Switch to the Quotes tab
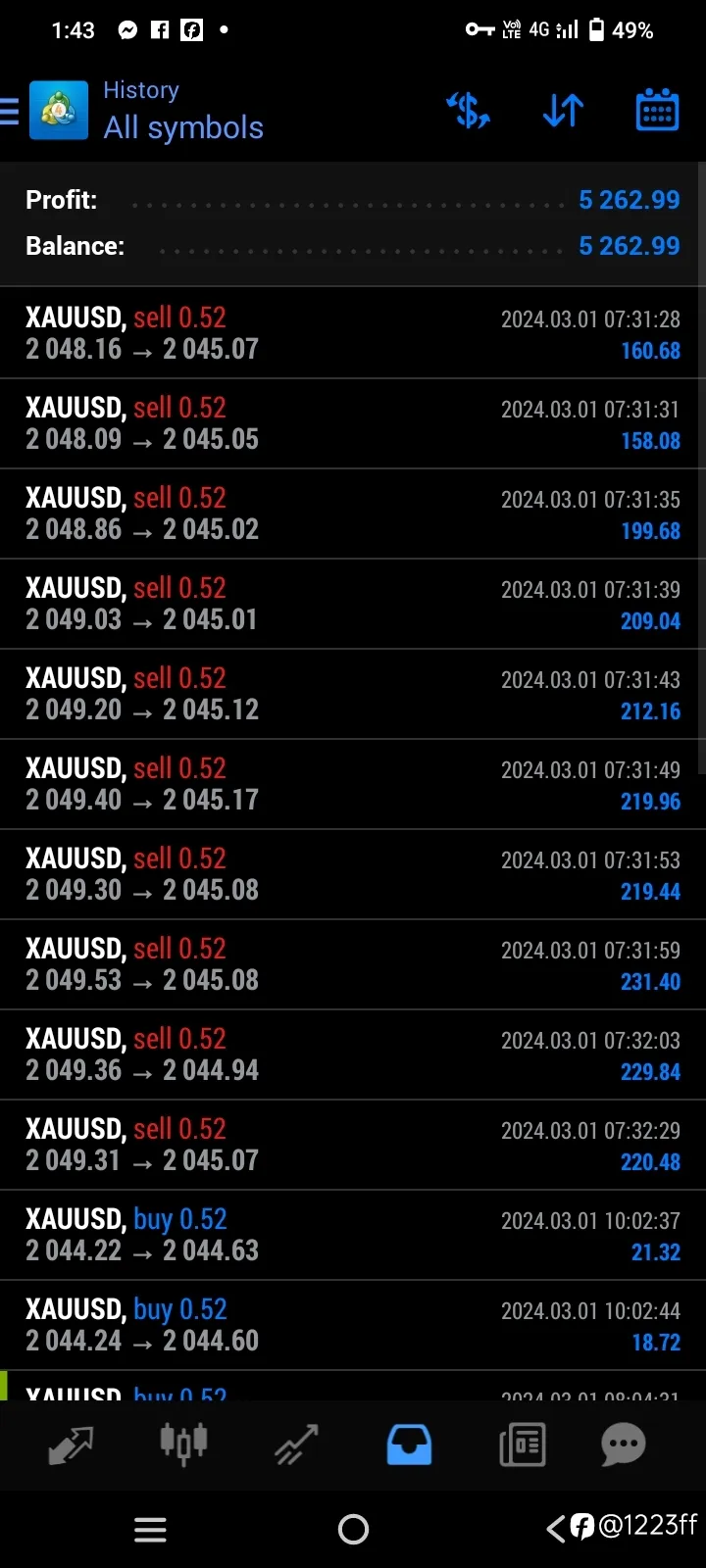The height and width of the screenshot is (1568, 706). pos(71,1445)
